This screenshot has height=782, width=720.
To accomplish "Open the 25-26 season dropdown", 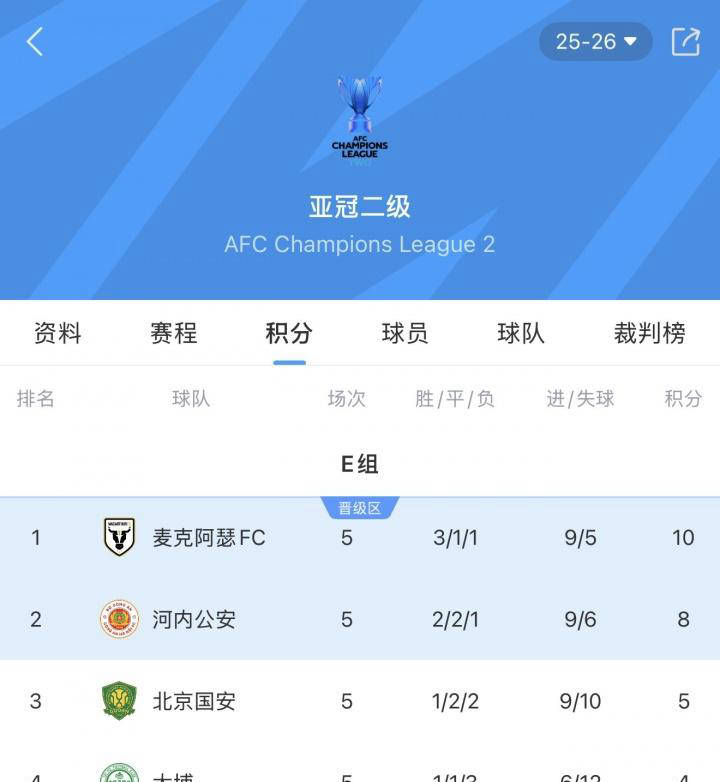I will [596, 42].
